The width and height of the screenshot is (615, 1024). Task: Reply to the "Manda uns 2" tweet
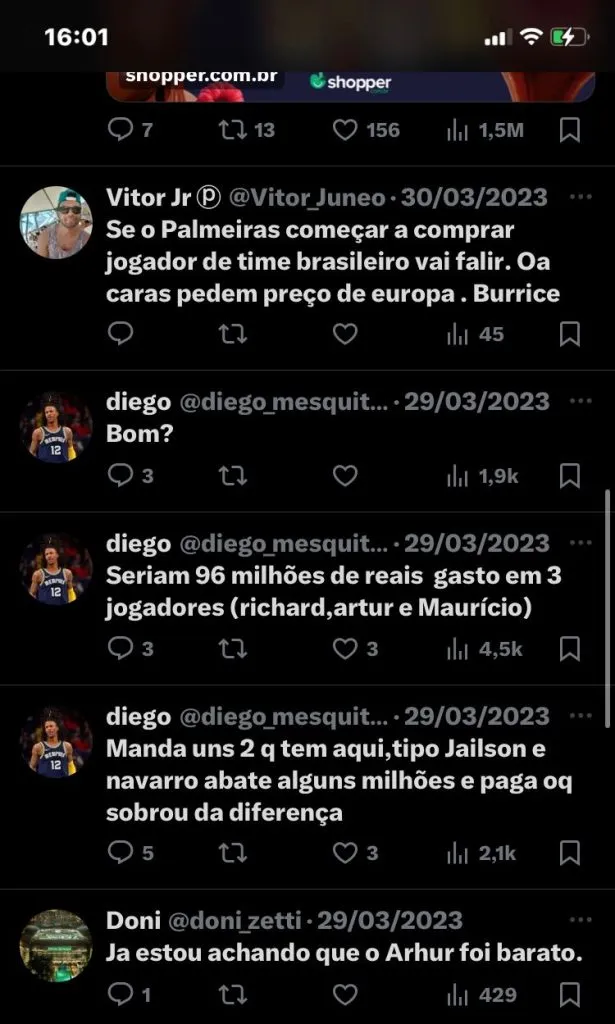click(121, 853)
